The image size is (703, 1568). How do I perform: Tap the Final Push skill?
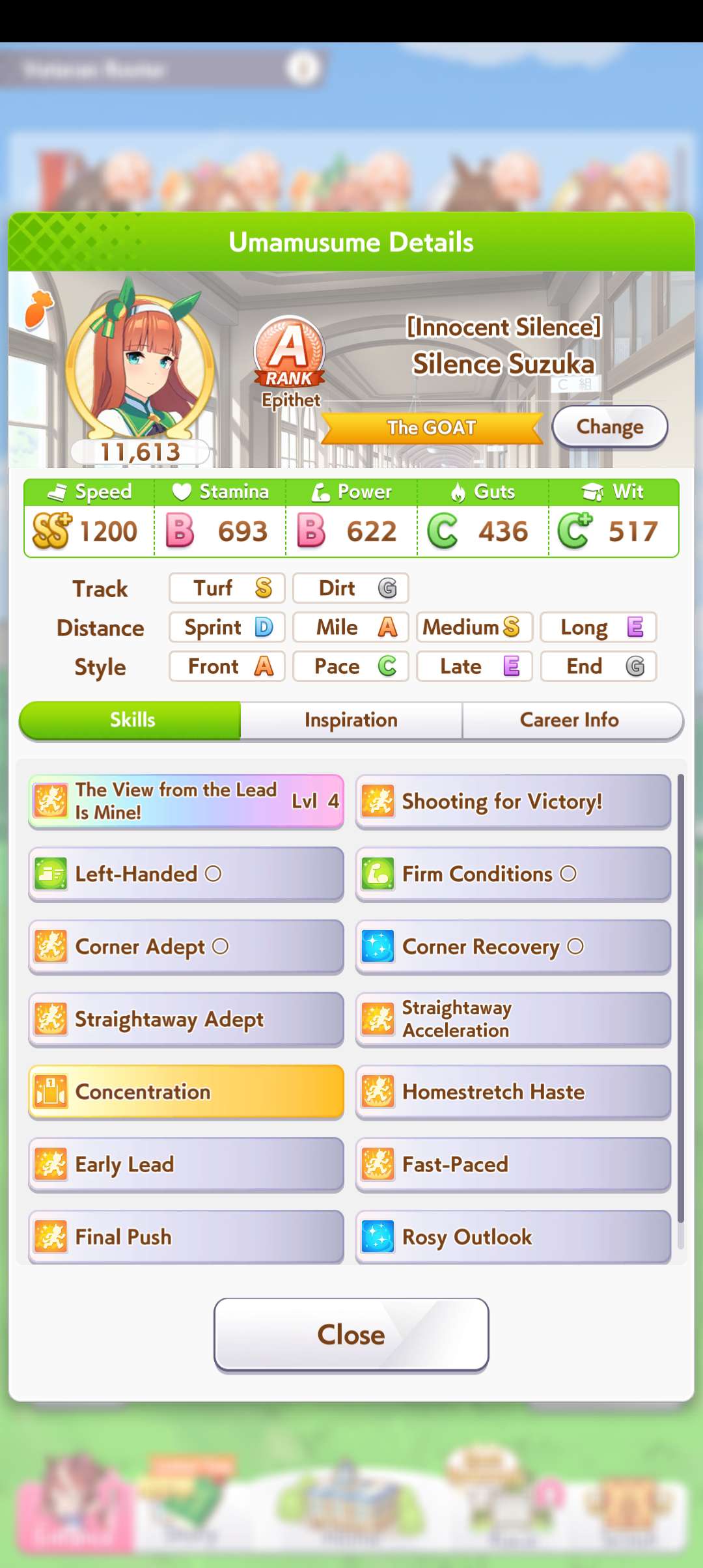click(x=186, y=1237)
